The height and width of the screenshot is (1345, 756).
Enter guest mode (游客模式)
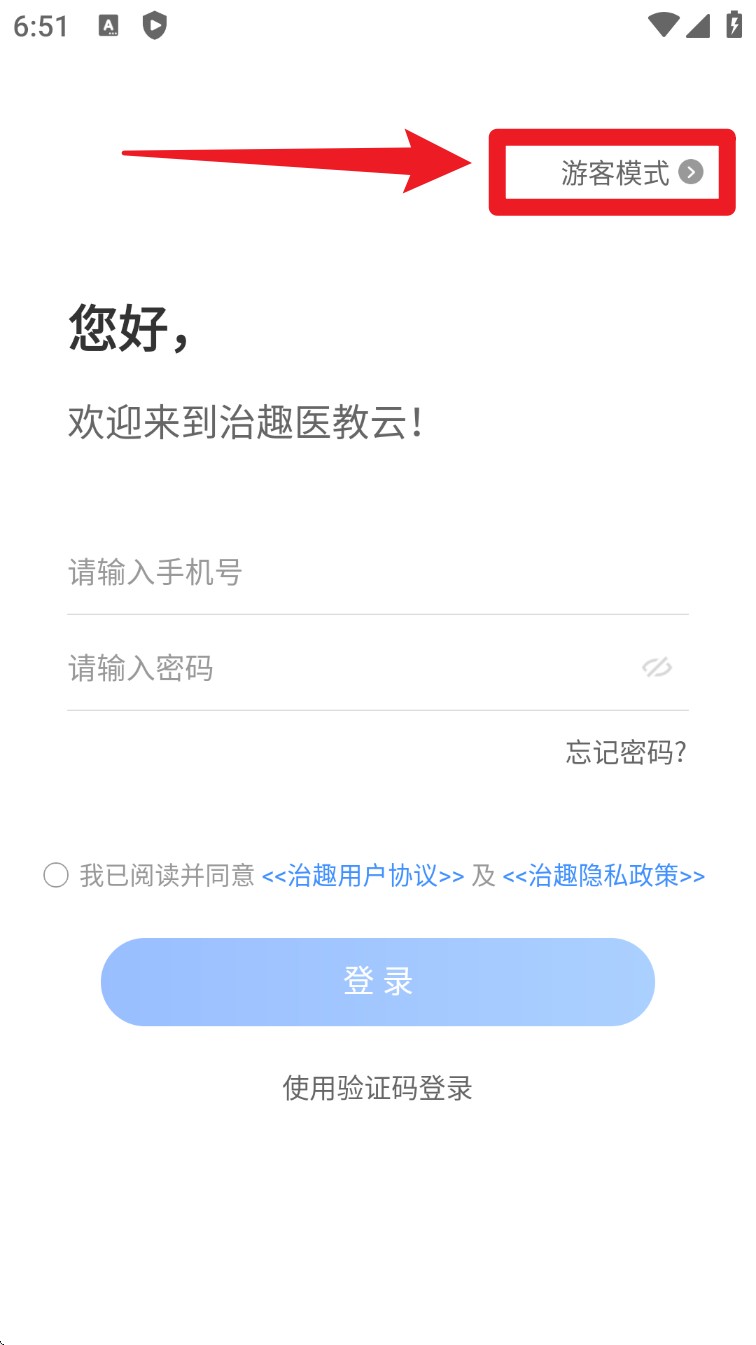coord(630,173)
